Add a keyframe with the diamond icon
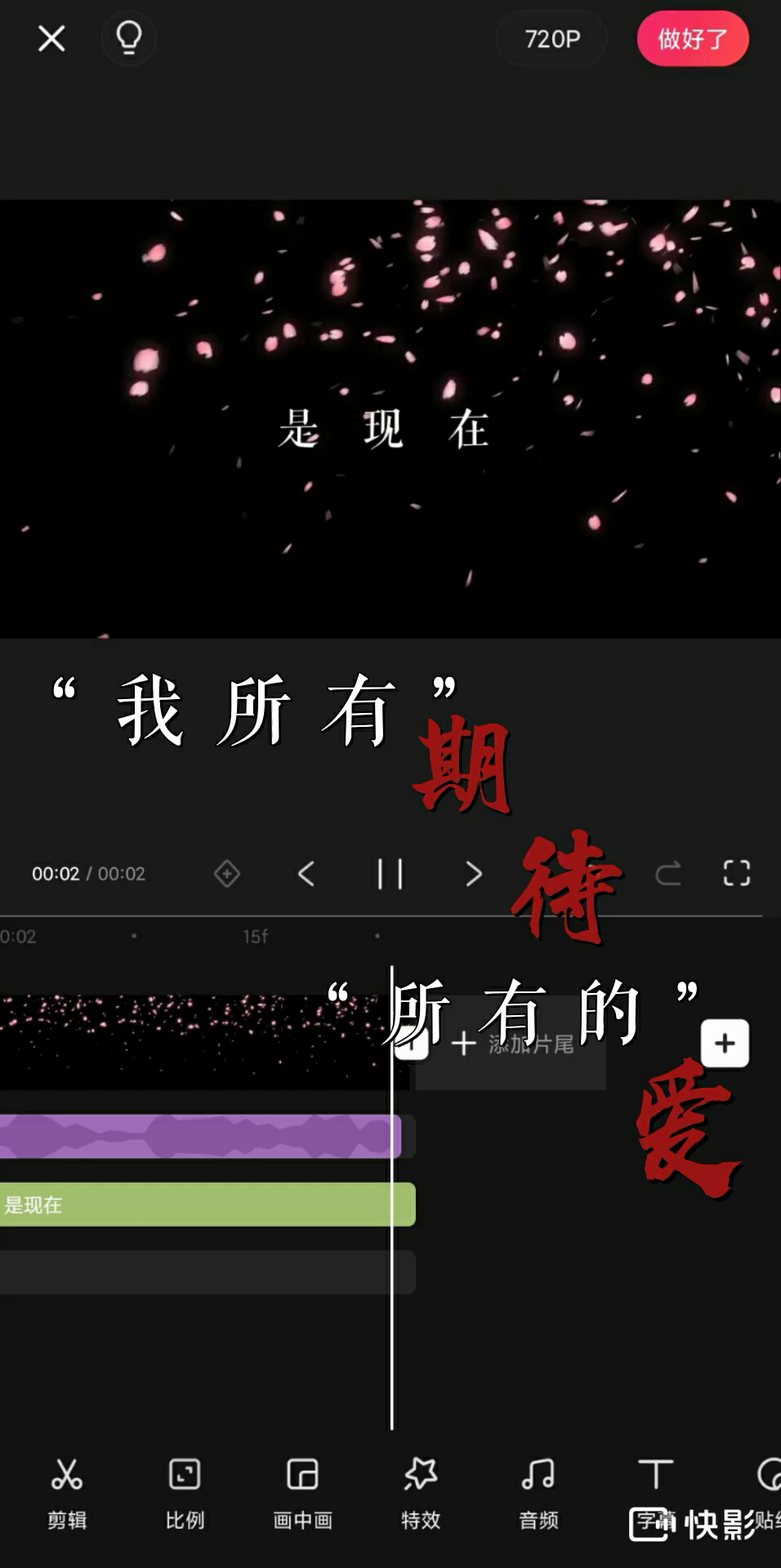The height and width of the screenshot is (1568, 781). [226, 874]
